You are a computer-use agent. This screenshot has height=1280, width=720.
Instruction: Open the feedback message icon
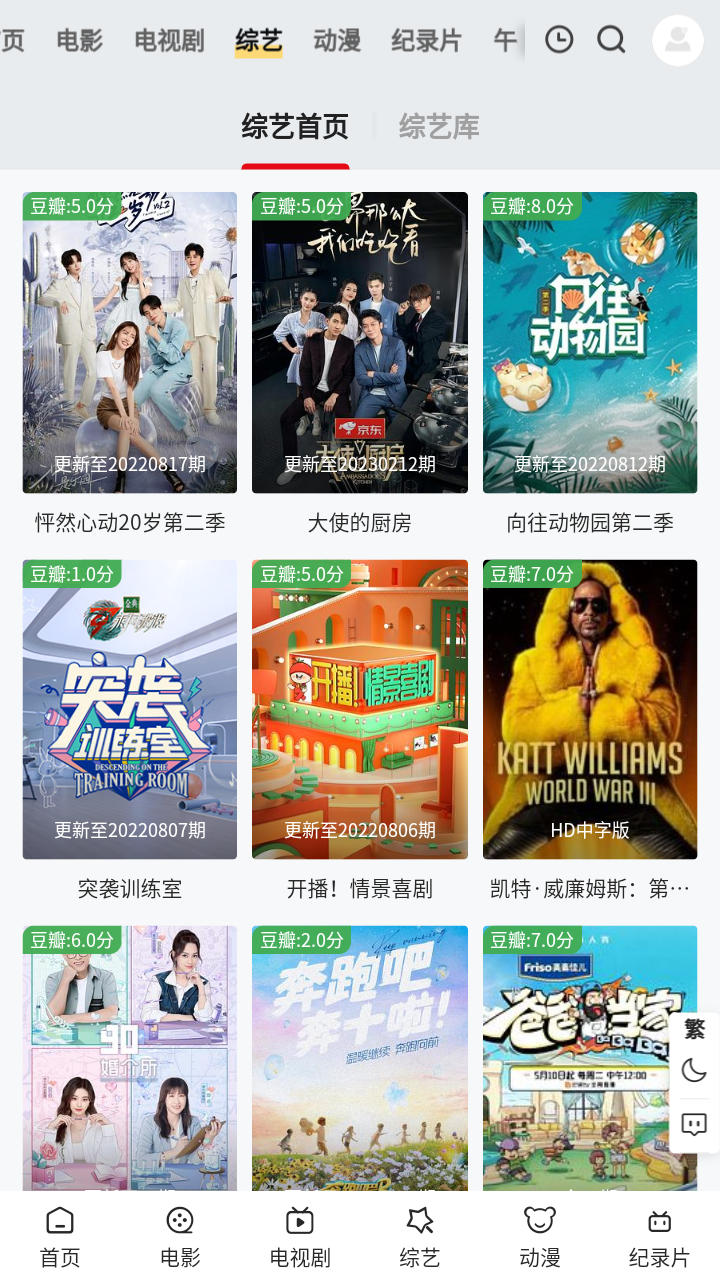pyautogui.click(x=694, y=1124)
